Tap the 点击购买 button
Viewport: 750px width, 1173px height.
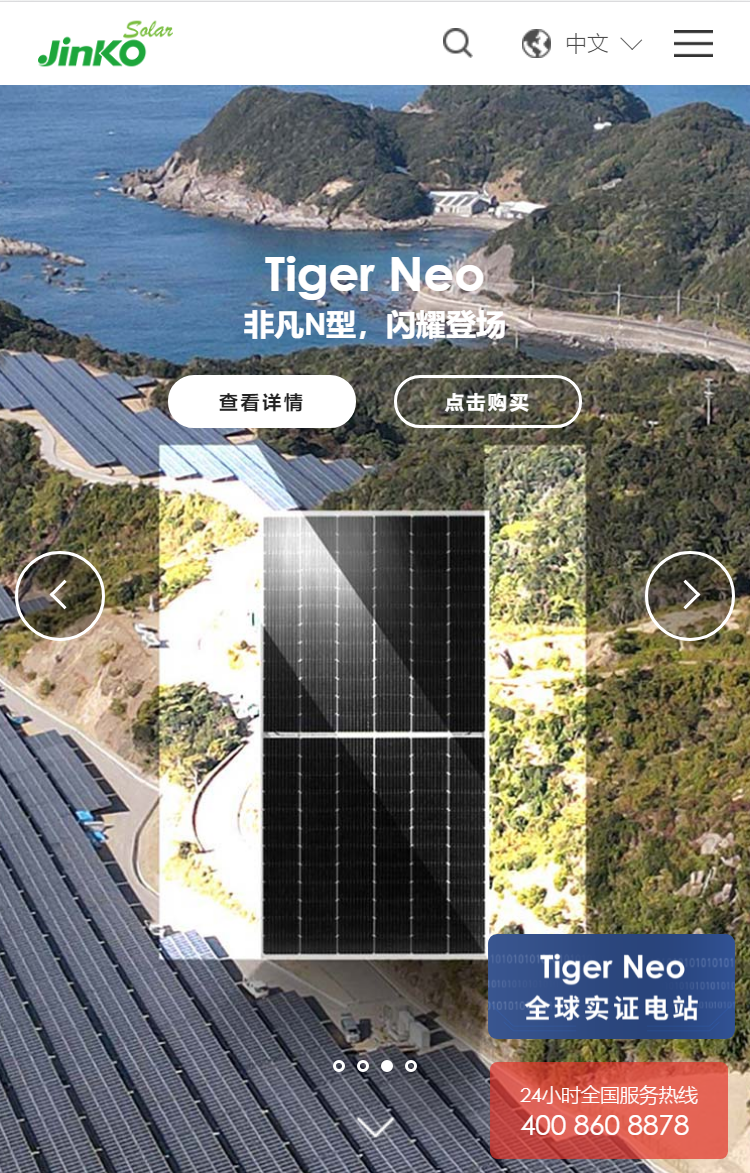coord(487,402)
